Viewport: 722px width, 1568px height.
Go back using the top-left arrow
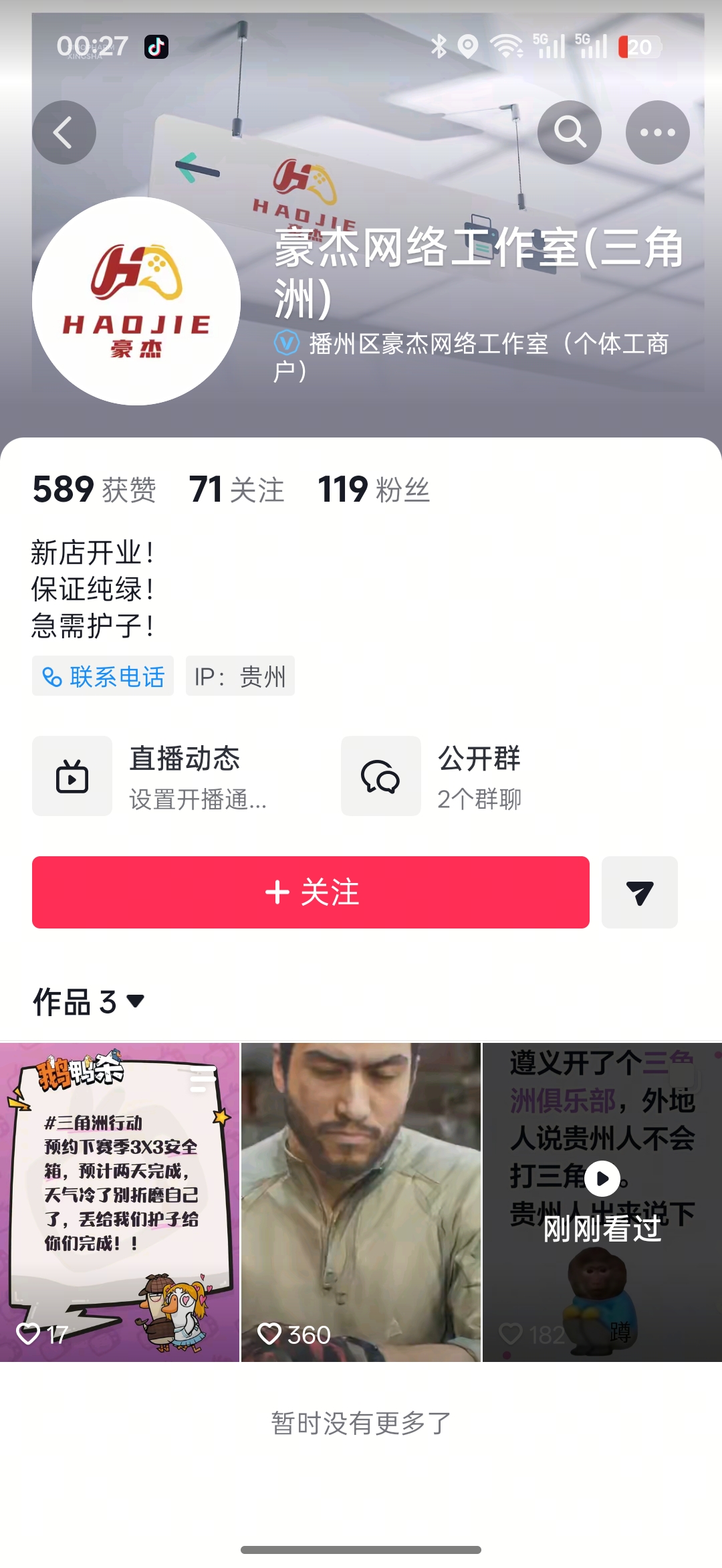point(64,132)
